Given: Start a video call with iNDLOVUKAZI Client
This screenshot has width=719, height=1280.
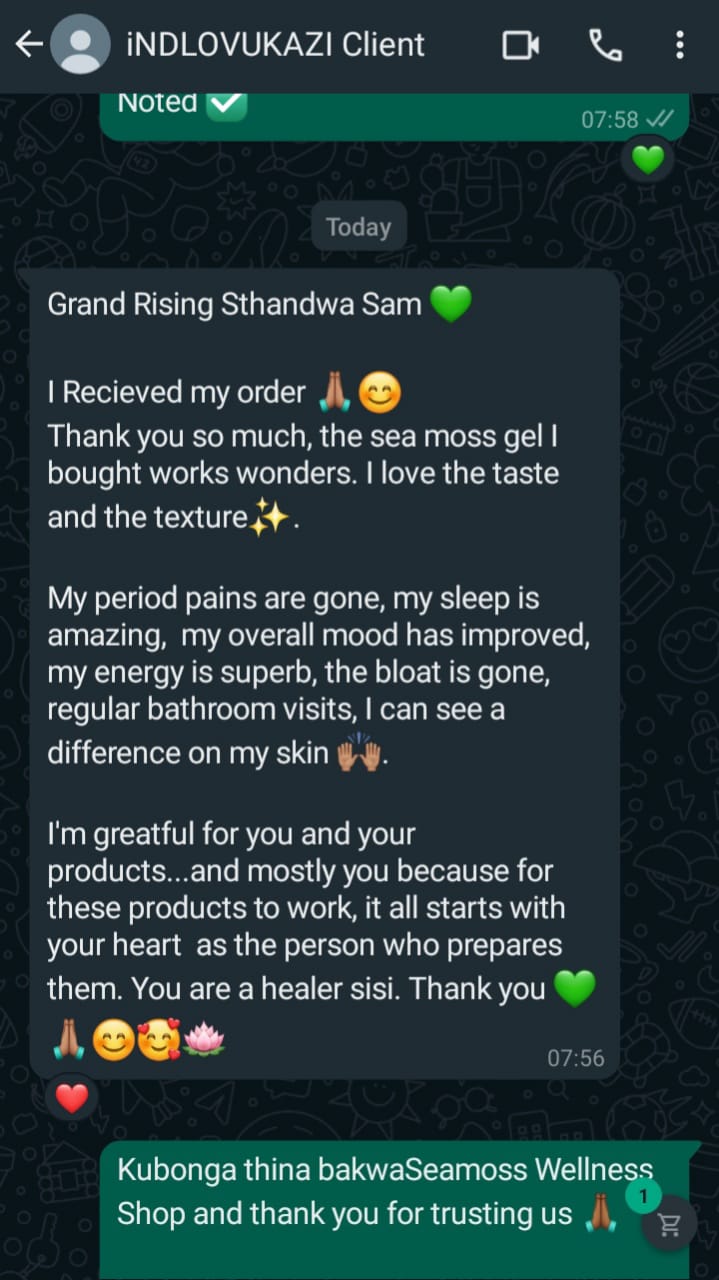Looking at the screenshot, I should (520, 45).
